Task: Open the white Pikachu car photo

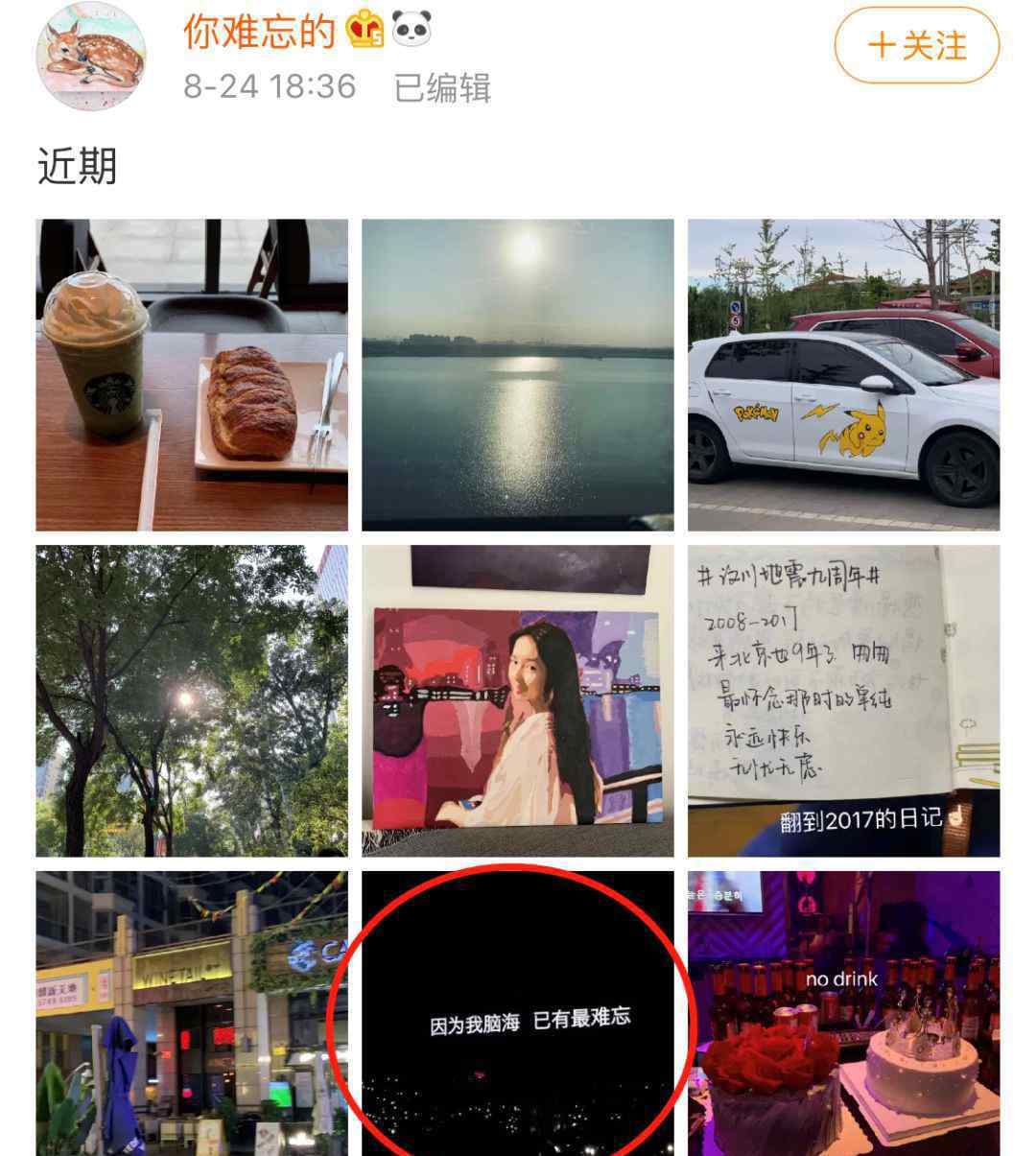Action: (x=843, y=375)
